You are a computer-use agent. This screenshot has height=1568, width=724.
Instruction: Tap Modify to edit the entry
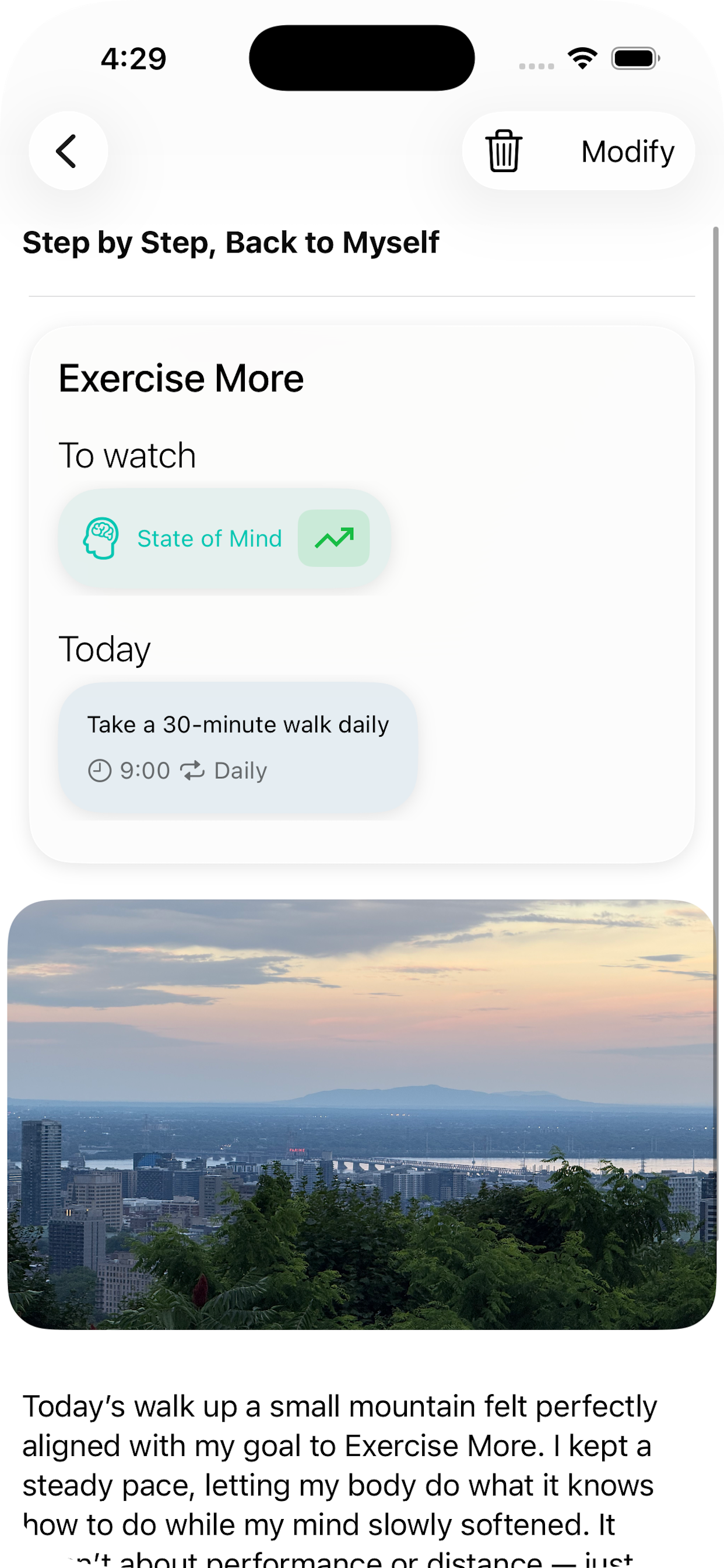pyautogui.click(x=627, y=152)
